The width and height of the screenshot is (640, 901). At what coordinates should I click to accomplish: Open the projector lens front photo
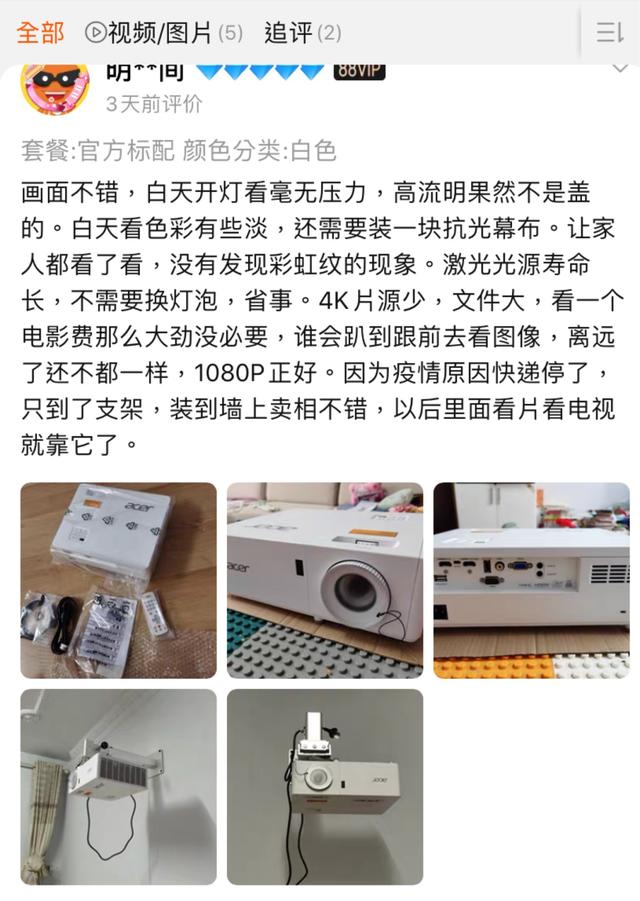[325, 580]
